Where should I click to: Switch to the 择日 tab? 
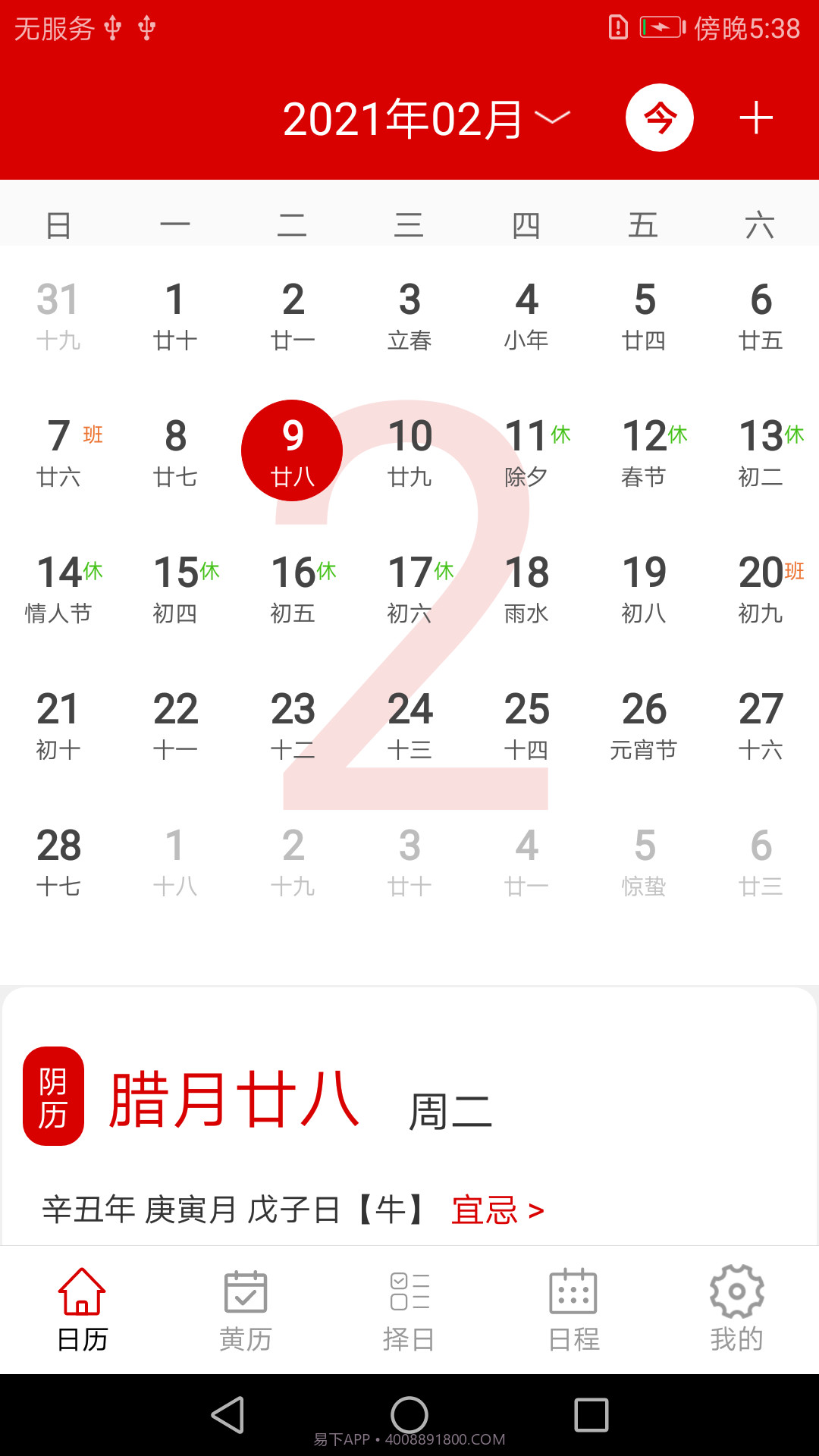[x=409, y=1310]
